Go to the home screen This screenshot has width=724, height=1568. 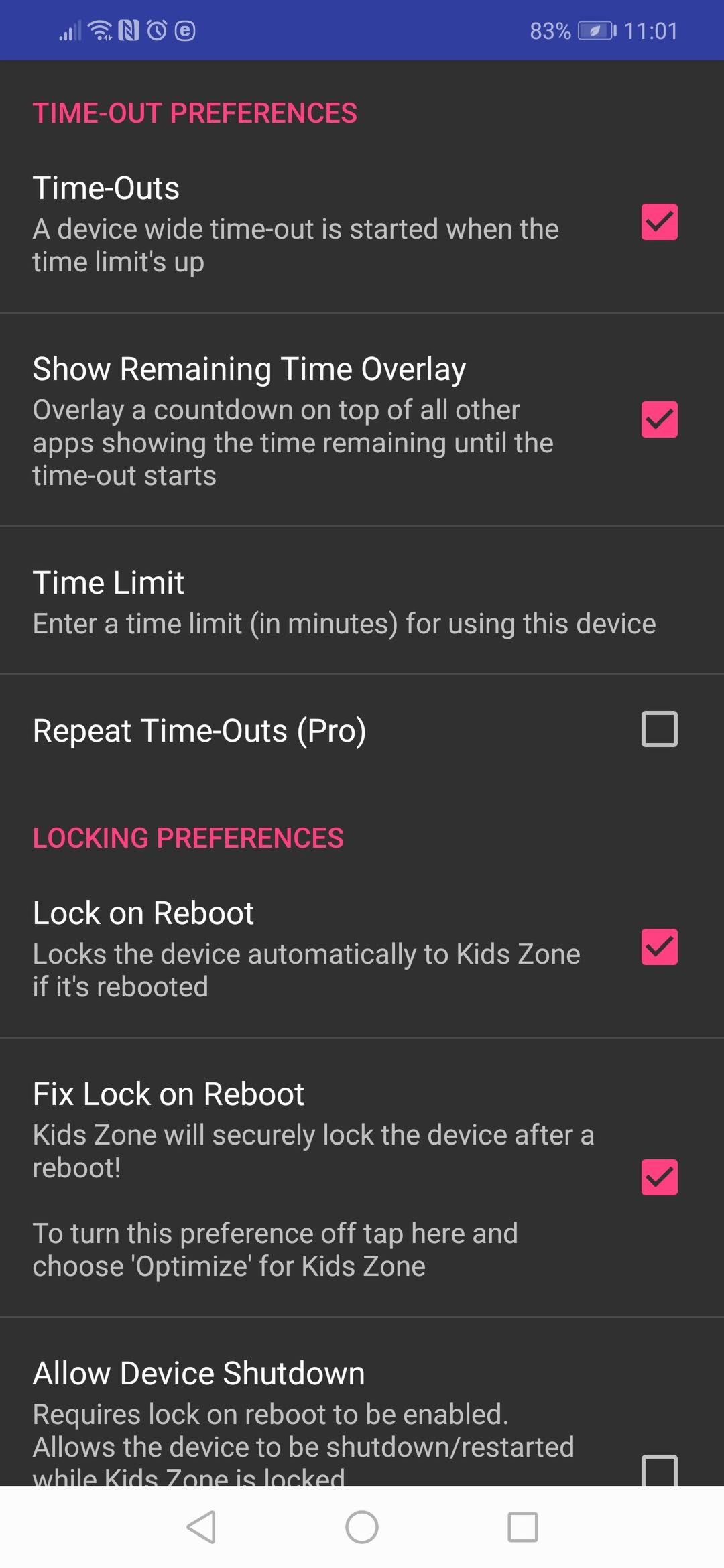coord(362,1527)
